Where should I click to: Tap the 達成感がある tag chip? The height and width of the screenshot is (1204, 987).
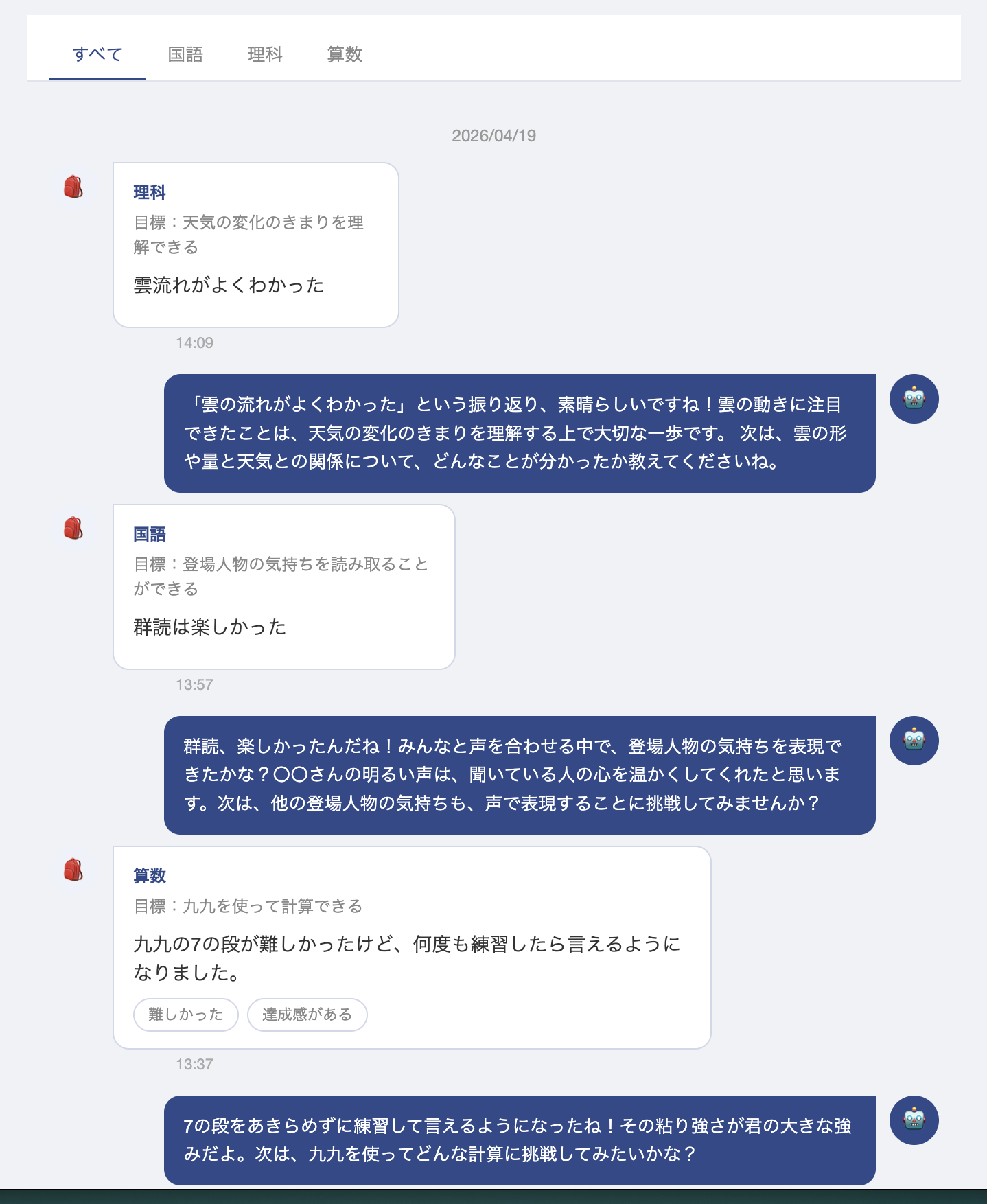pyautogui.click(x=307, y=1015)
